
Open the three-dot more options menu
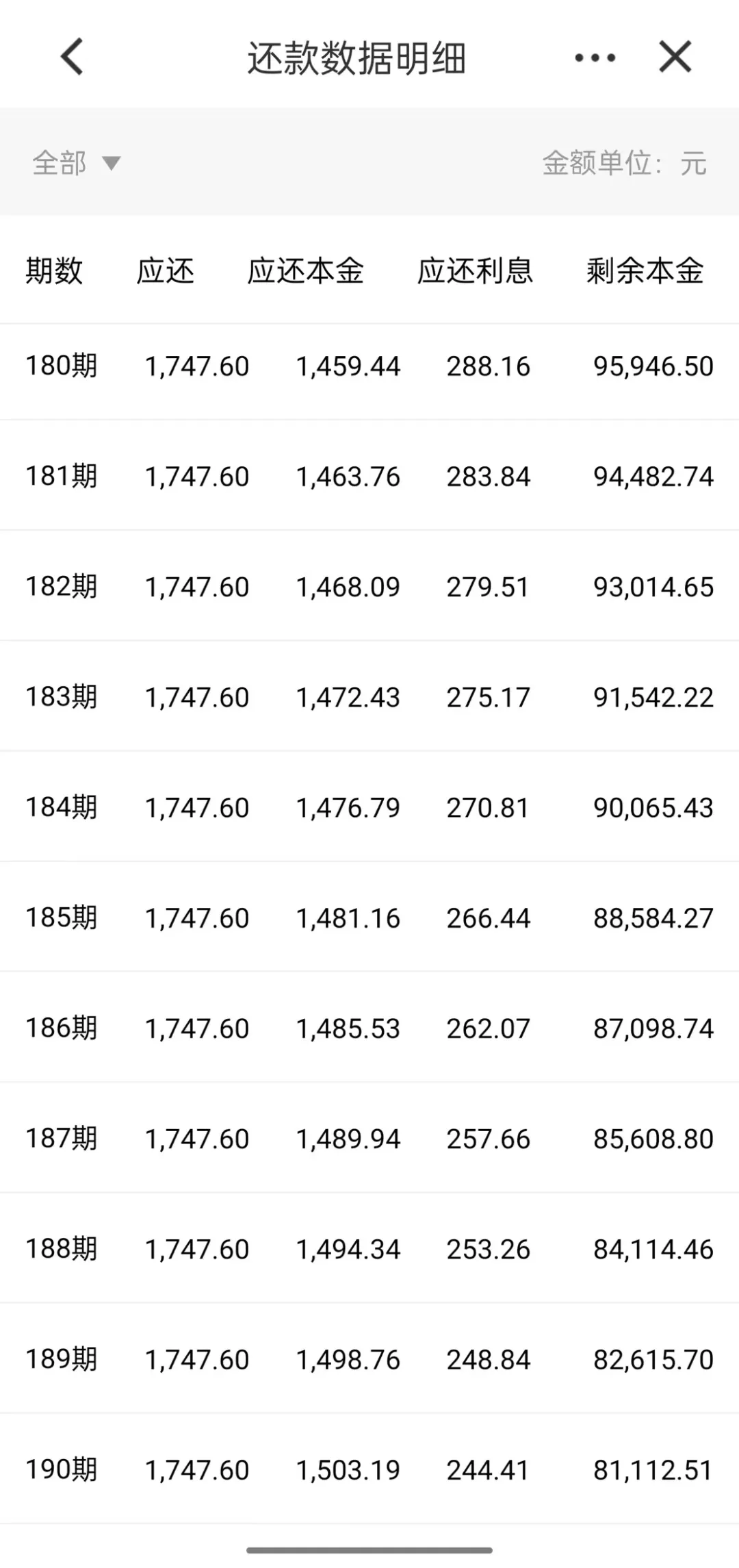[595, 58]
